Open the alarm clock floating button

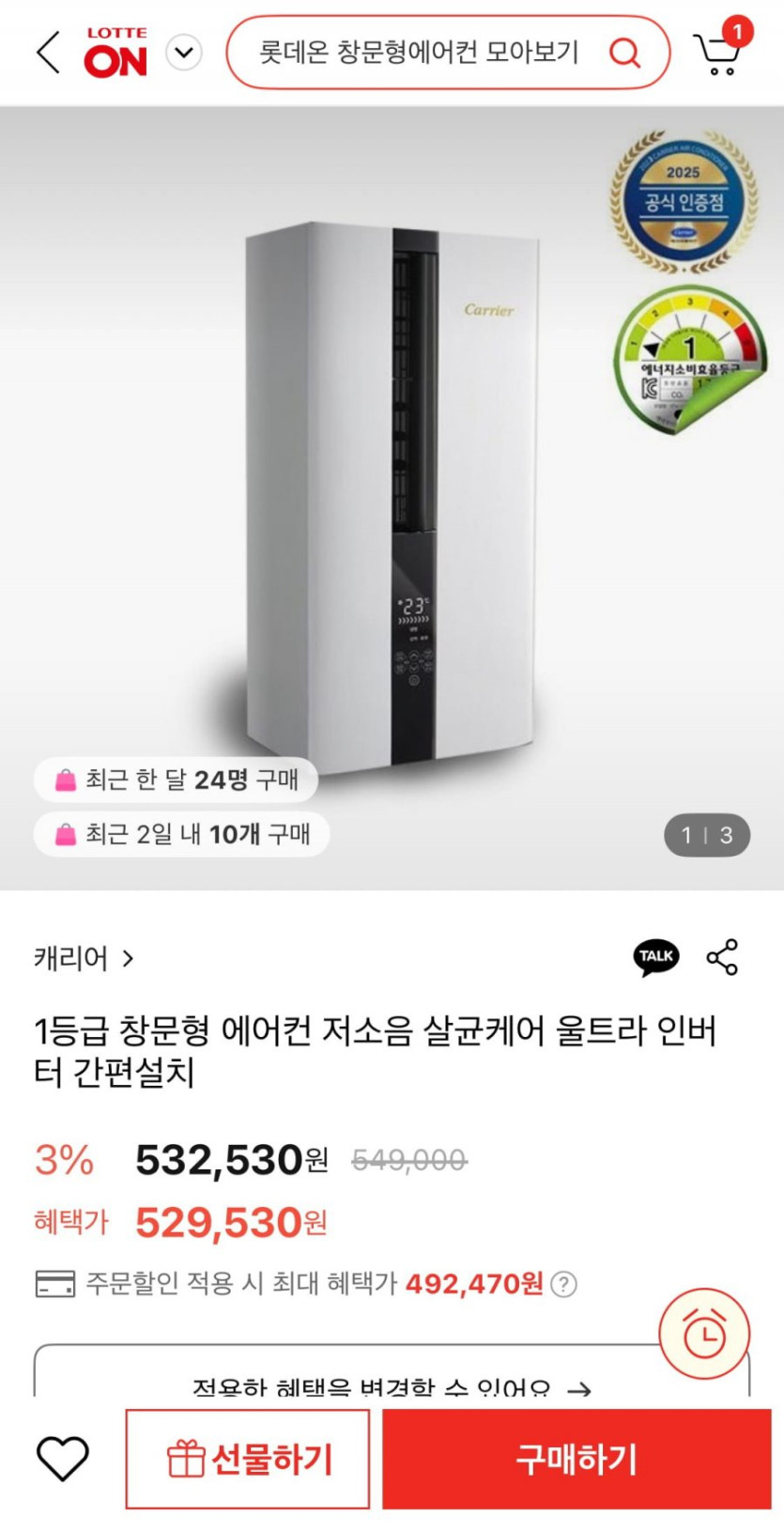(704, 1333)
